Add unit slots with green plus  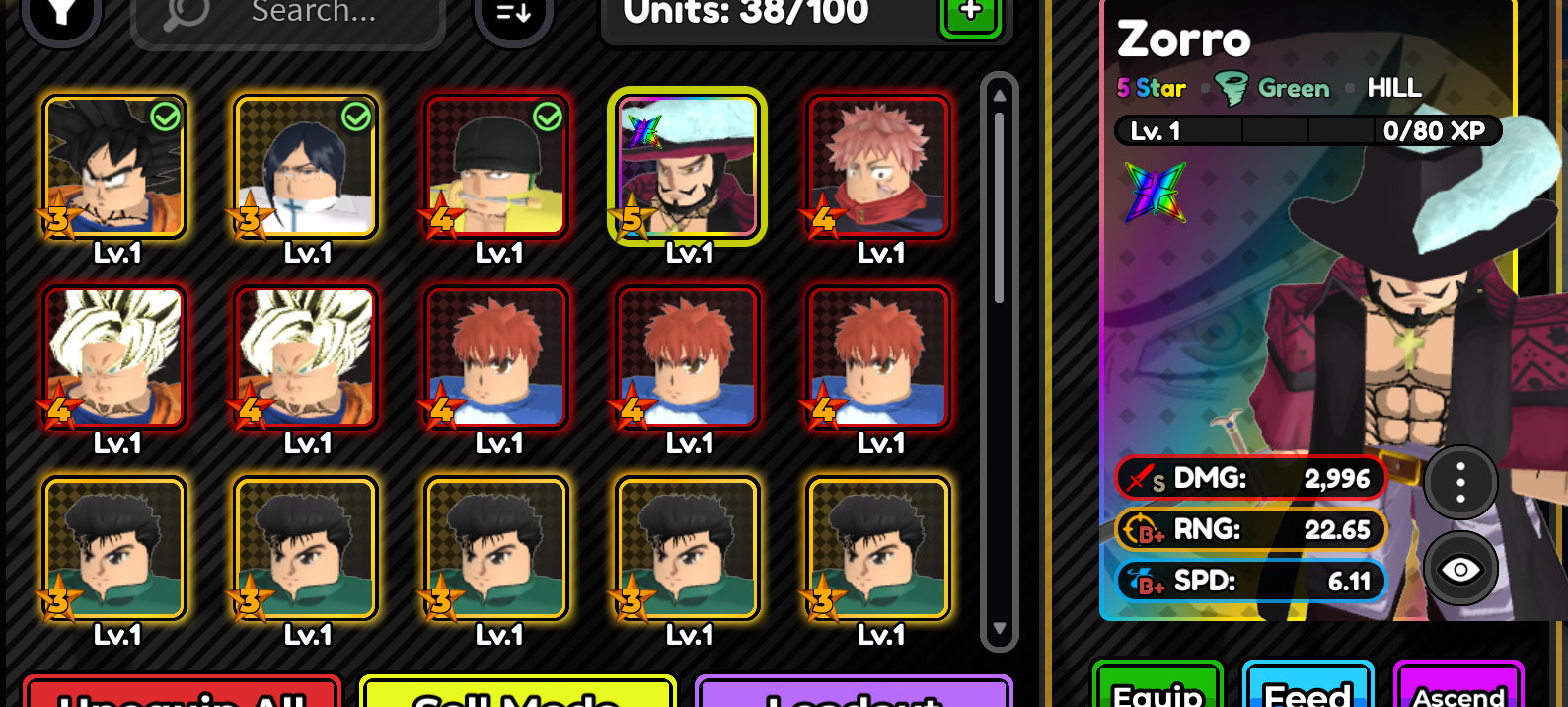coord(971,14)
